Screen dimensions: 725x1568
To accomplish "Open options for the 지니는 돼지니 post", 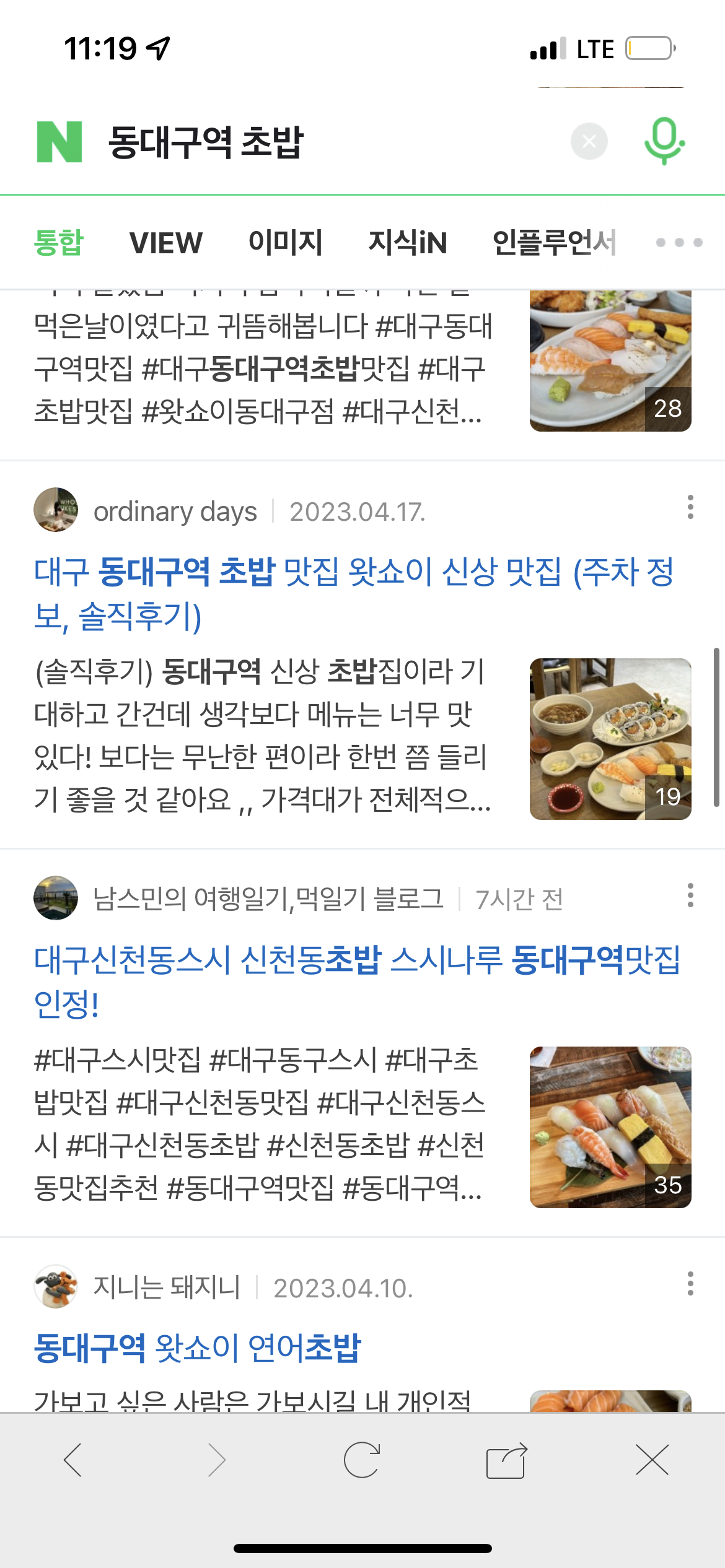I will click(690, 1284).
